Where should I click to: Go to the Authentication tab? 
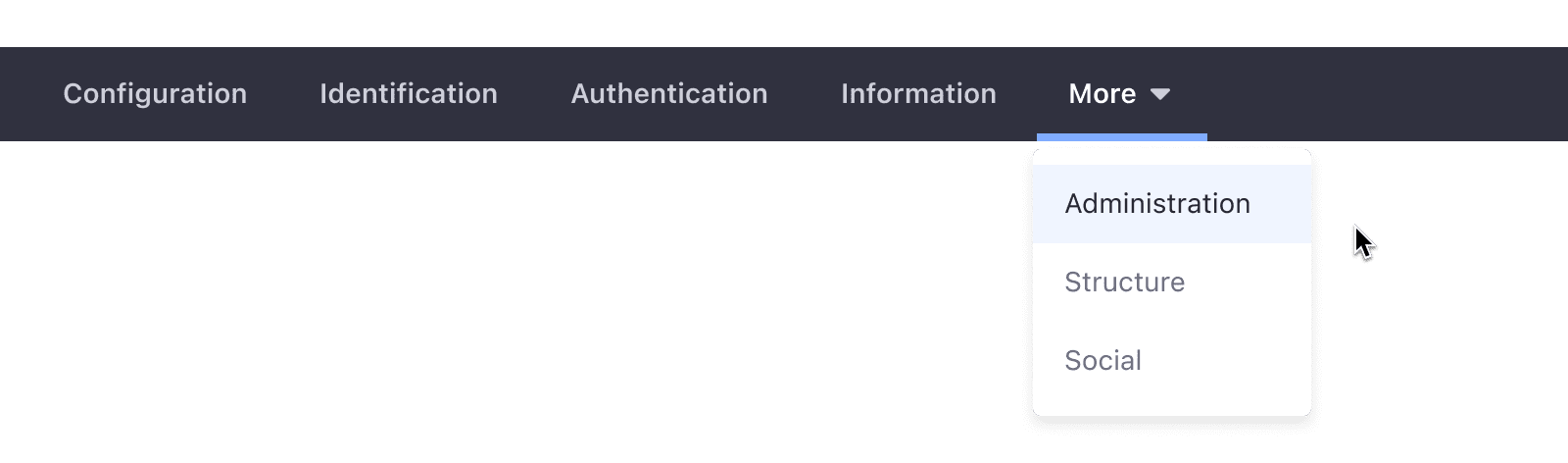669,94
